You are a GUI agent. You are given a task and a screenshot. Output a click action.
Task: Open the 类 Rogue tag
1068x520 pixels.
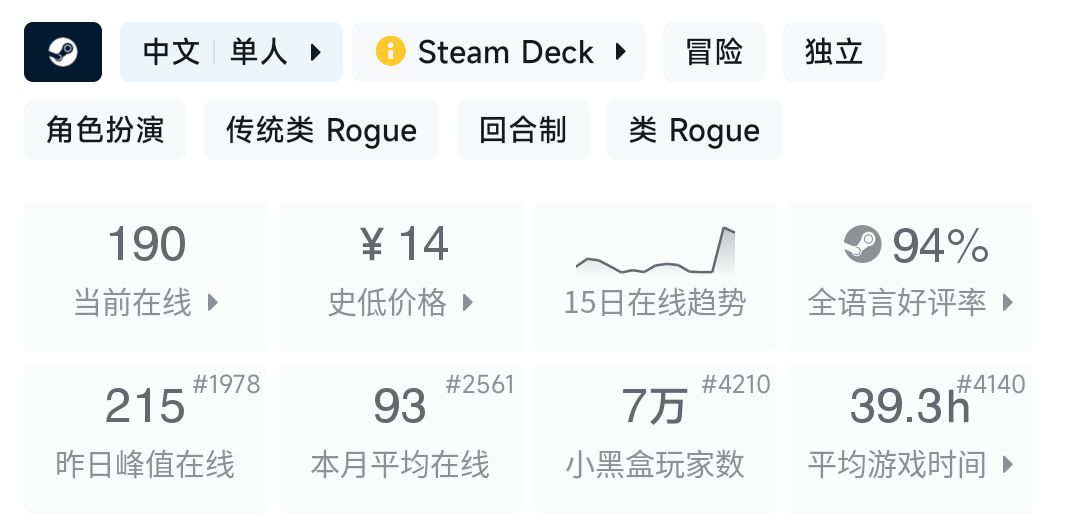pos(694,129)
